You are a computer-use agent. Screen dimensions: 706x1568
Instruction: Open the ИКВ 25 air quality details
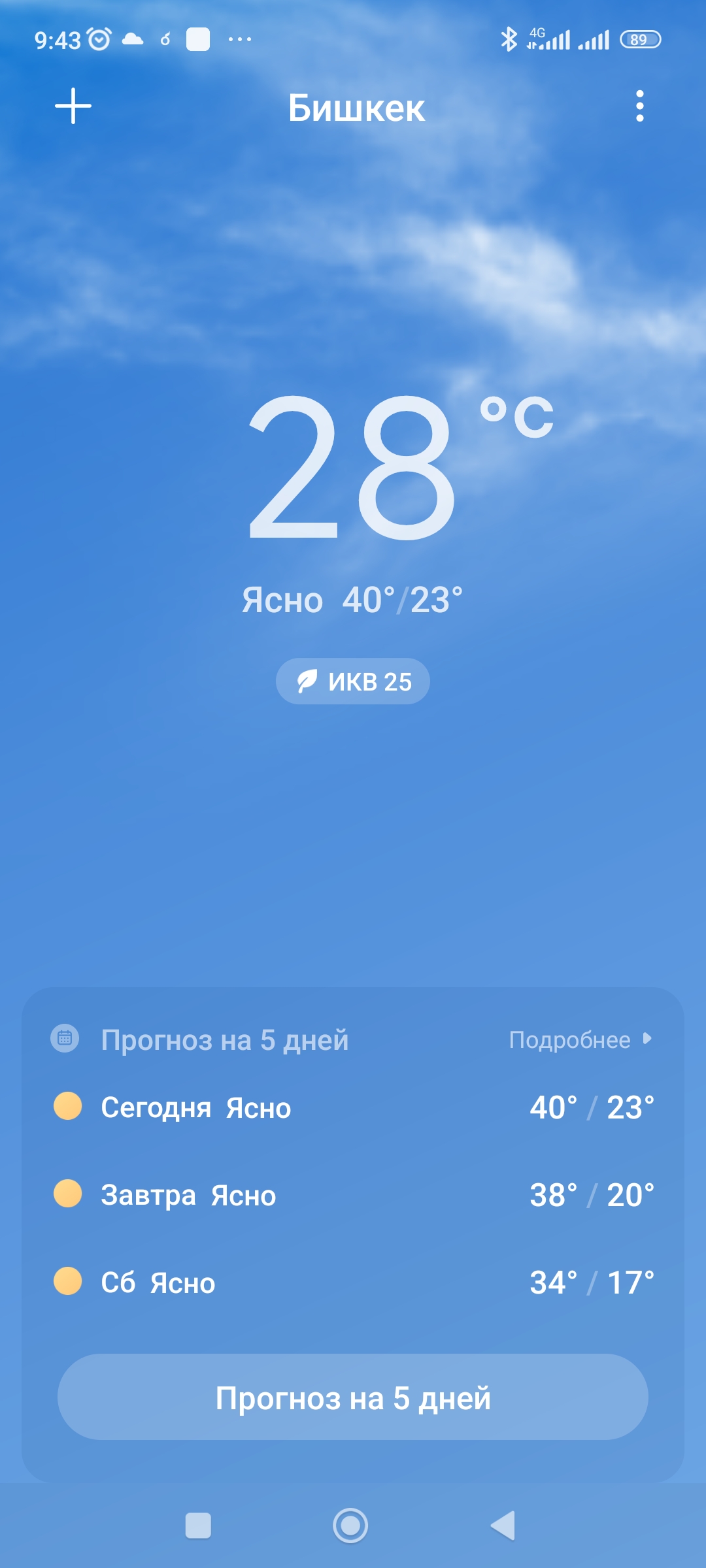click(352, 681)
